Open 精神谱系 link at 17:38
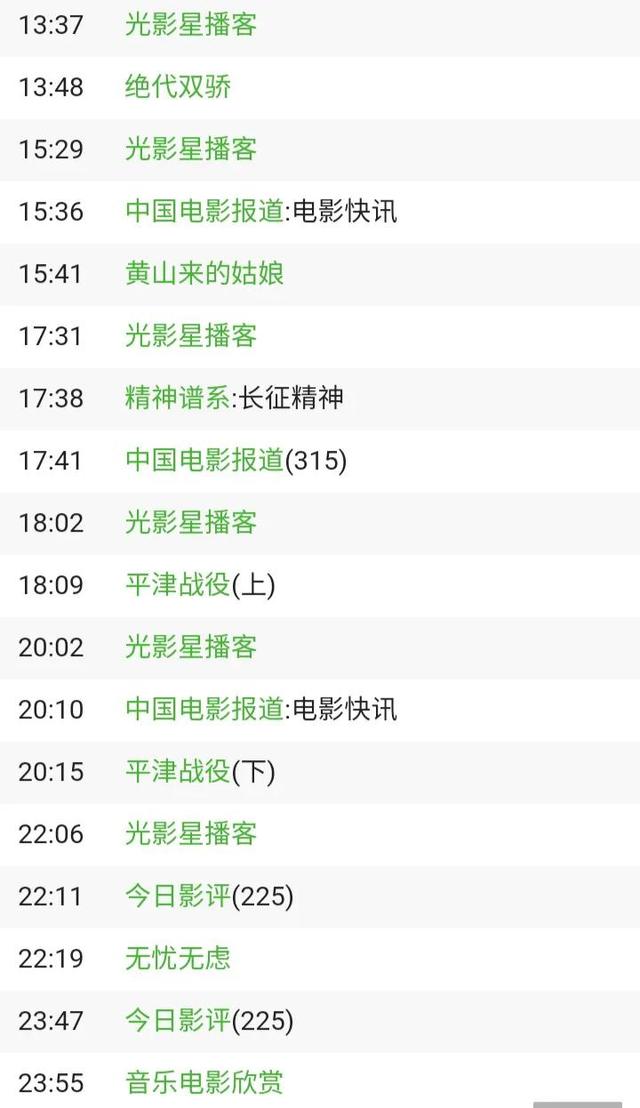This screenshot has width=640, height=1108. [177, 398]
